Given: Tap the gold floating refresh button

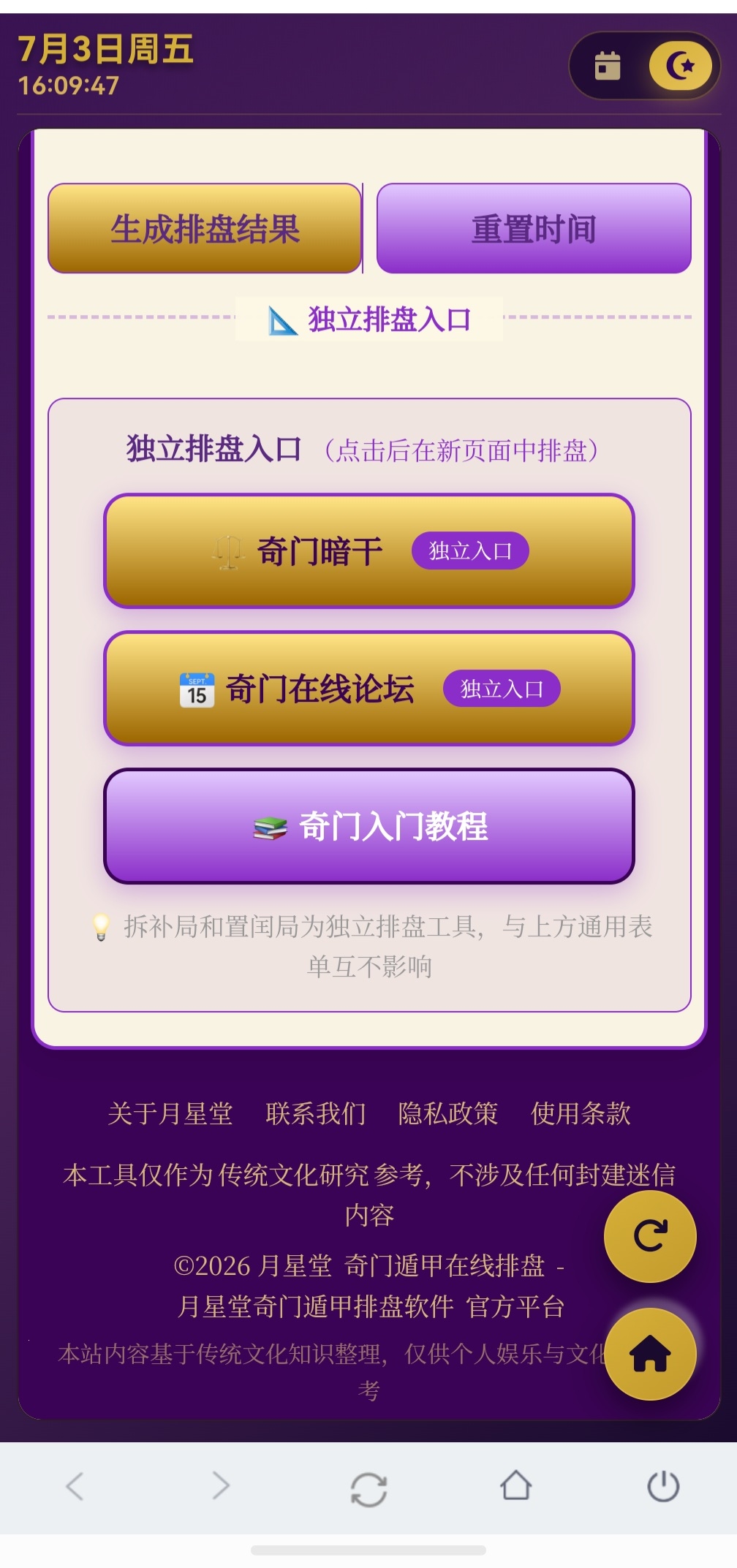Looking at the screenshot, I should click(650, 1236).
